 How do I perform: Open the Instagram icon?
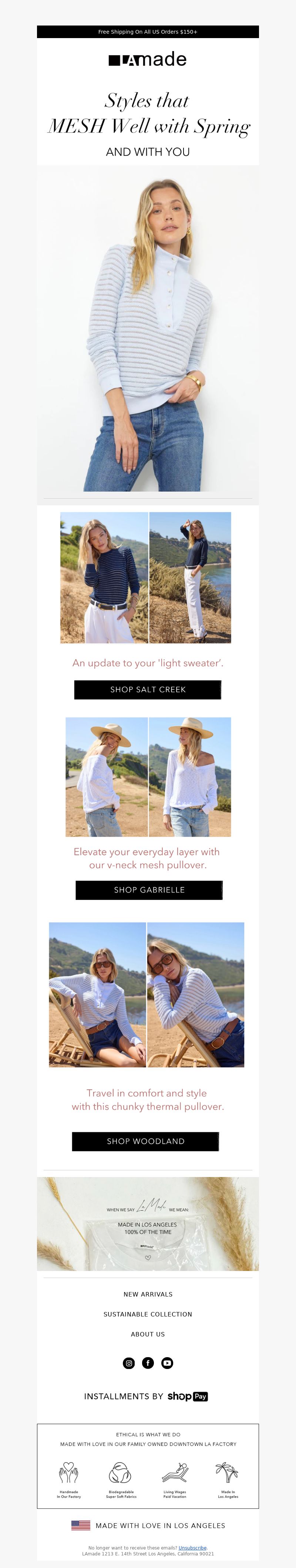[x=128, y=1363]
